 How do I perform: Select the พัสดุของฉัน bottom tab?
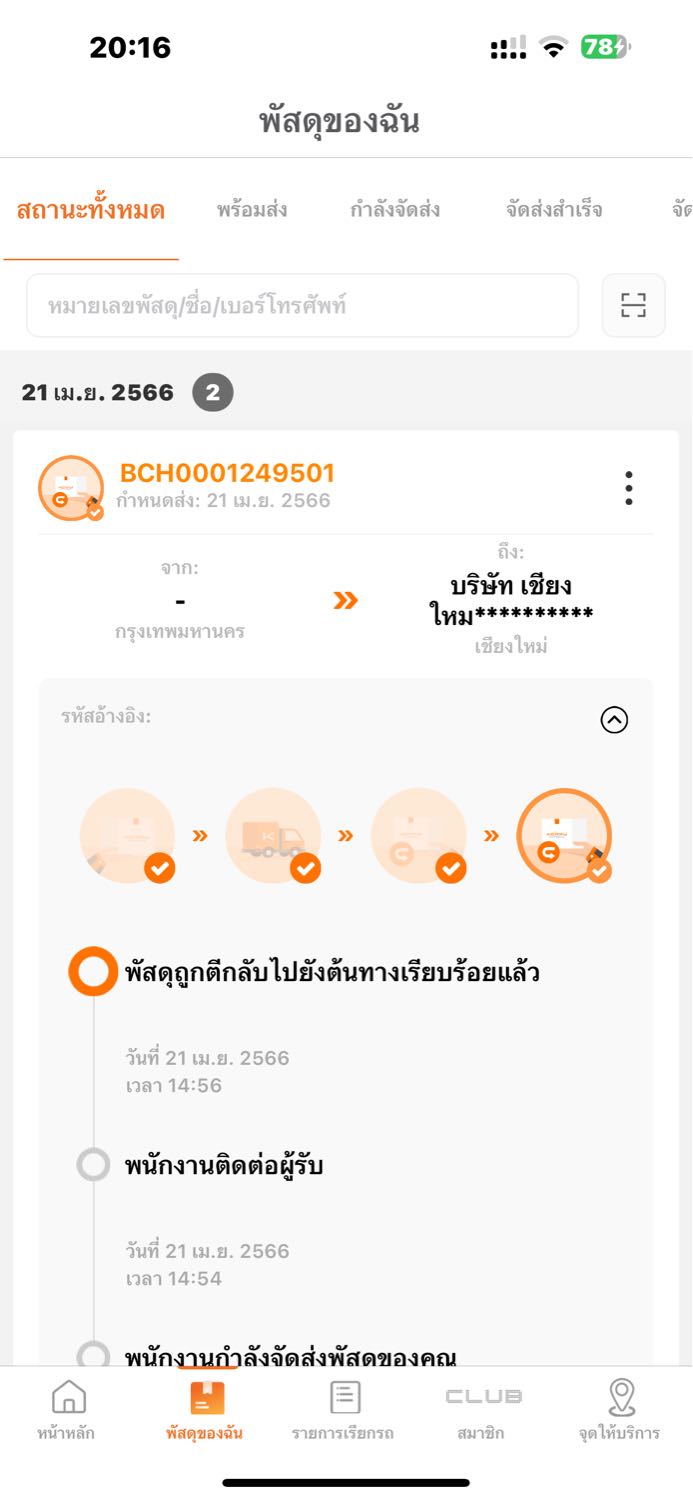205,1410
